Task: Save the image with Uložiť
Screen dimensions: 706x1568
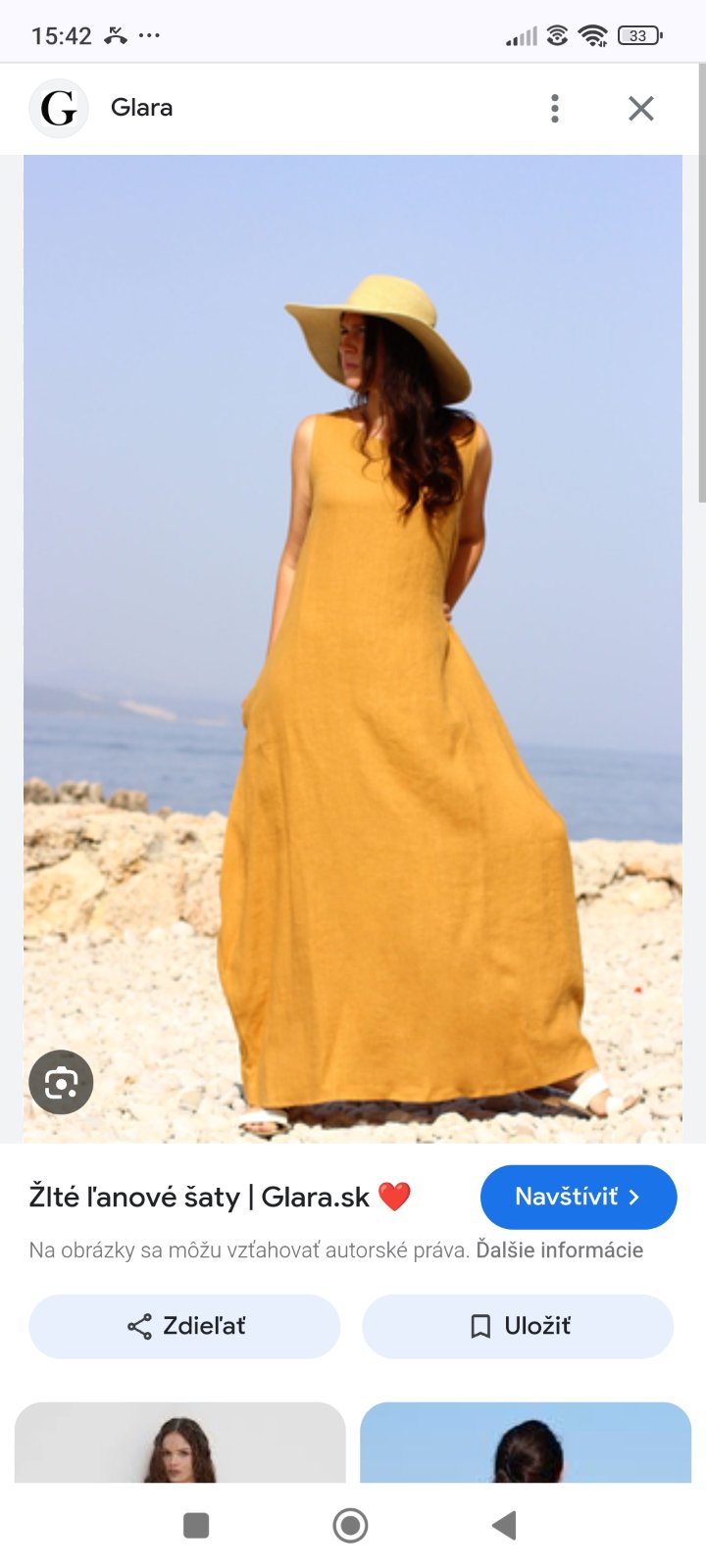Action: pyautogui.click(x=518, y=1326)
